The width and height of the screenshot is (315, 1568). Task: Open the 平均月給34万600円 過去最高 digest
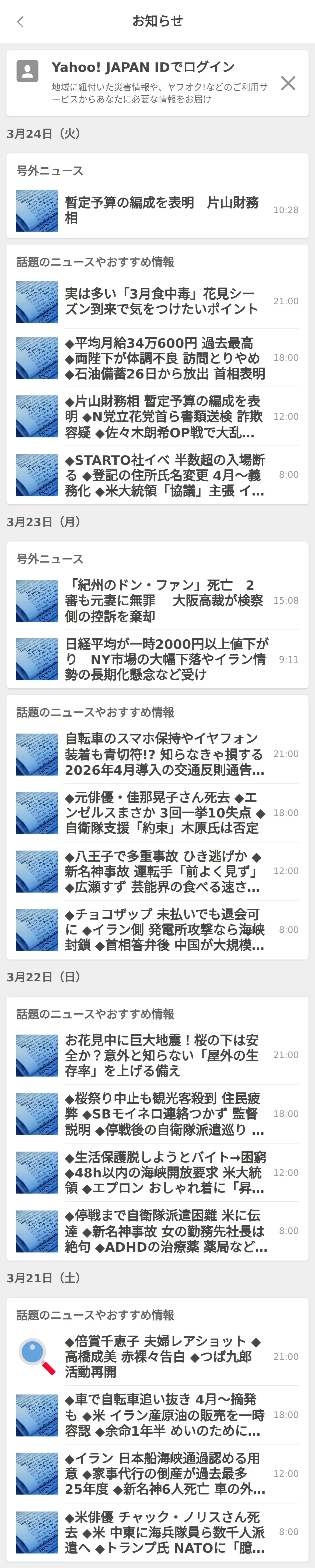coord(164,358)
